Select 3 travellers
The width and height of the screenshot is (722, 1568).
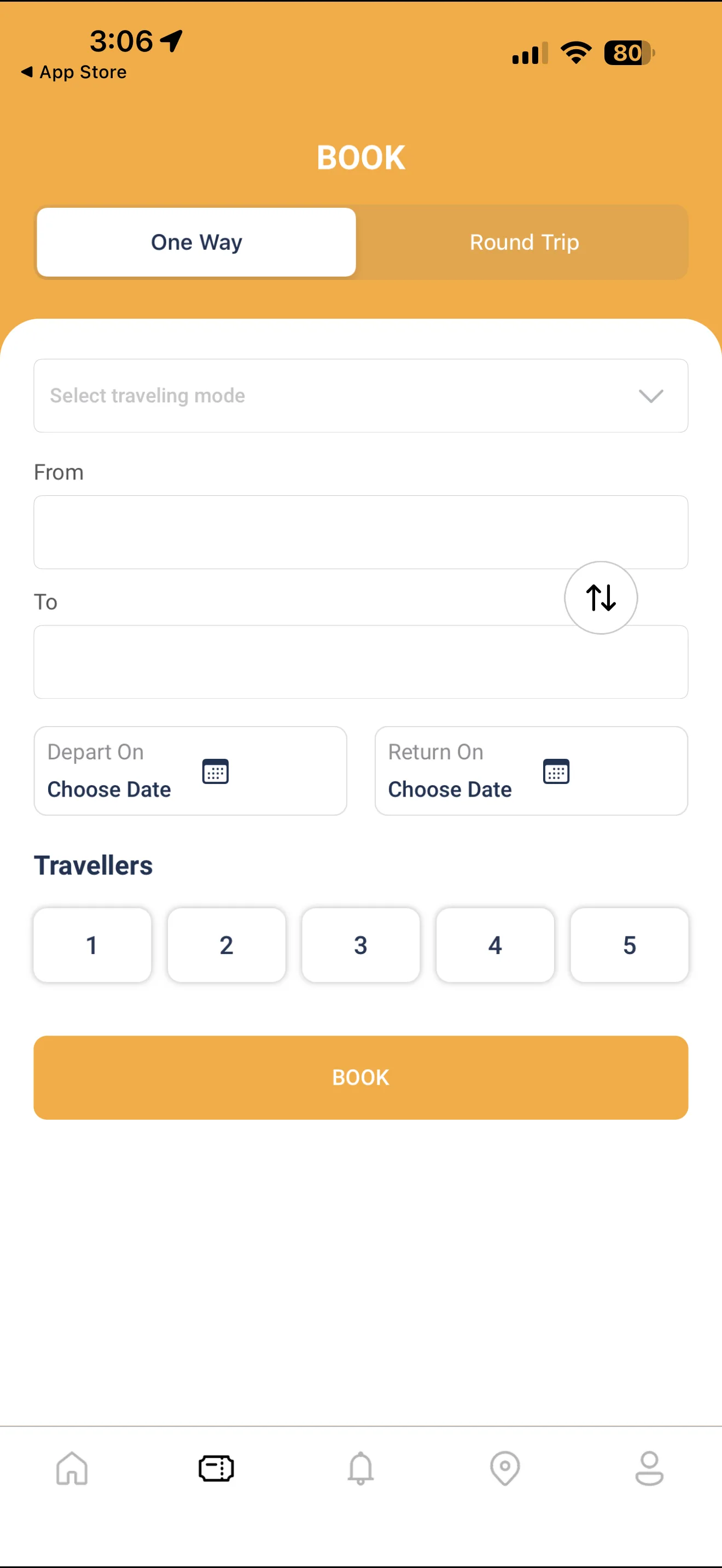click(x=360, y=945)
